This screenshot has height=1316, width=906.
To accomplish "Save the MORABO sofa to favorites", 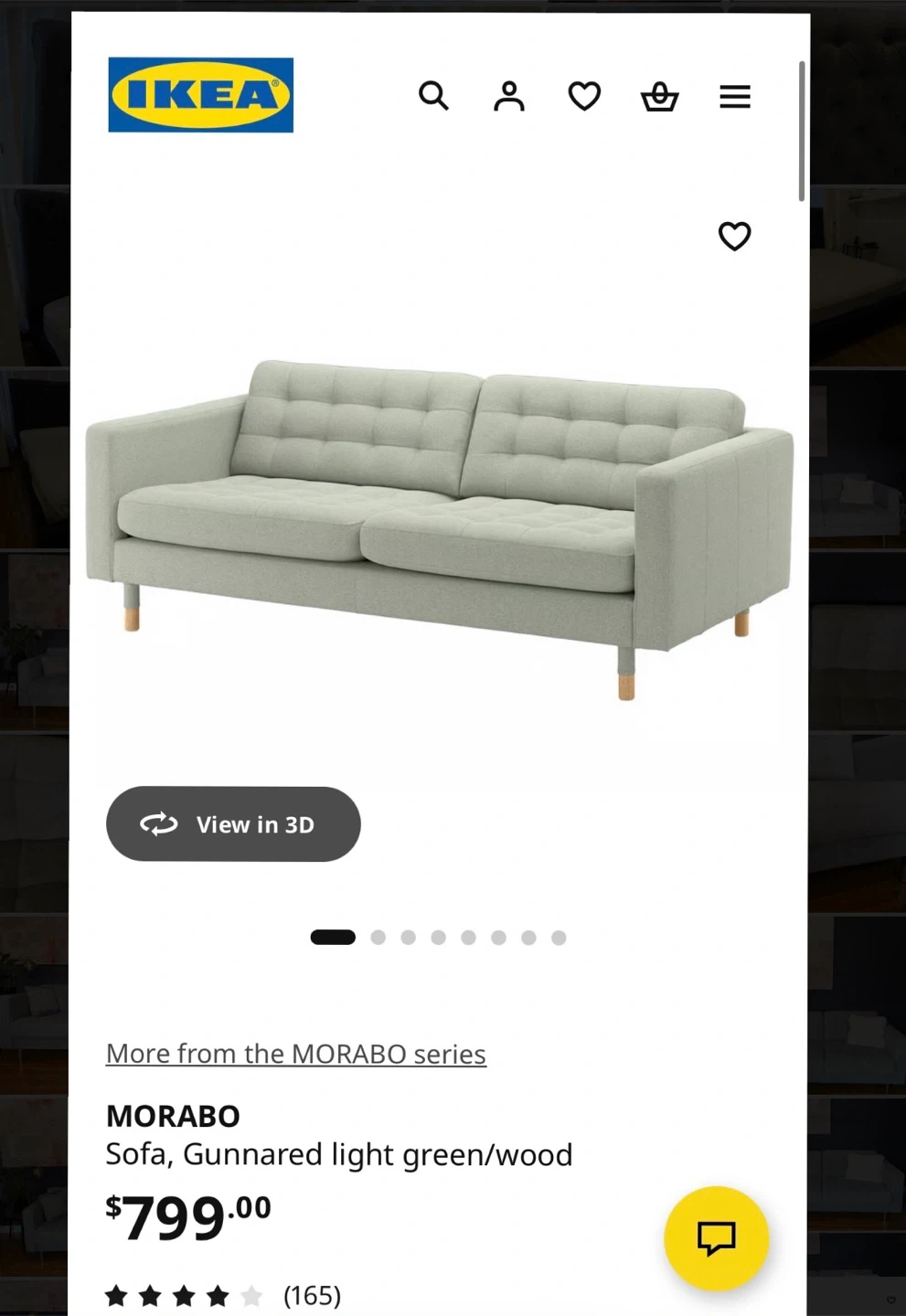I will pyautogui.click(x=734, y=237).
